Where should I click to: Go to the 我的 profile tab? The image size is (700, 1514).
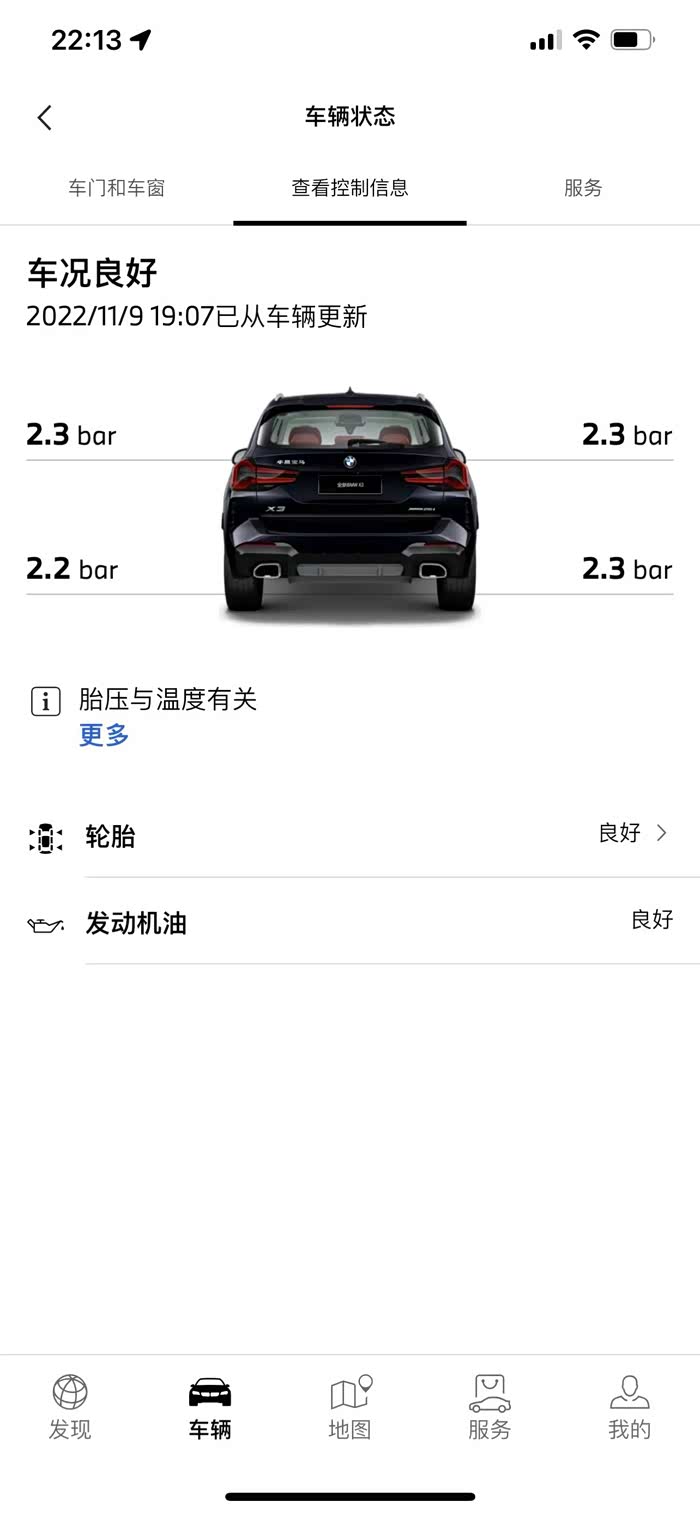629,1407
